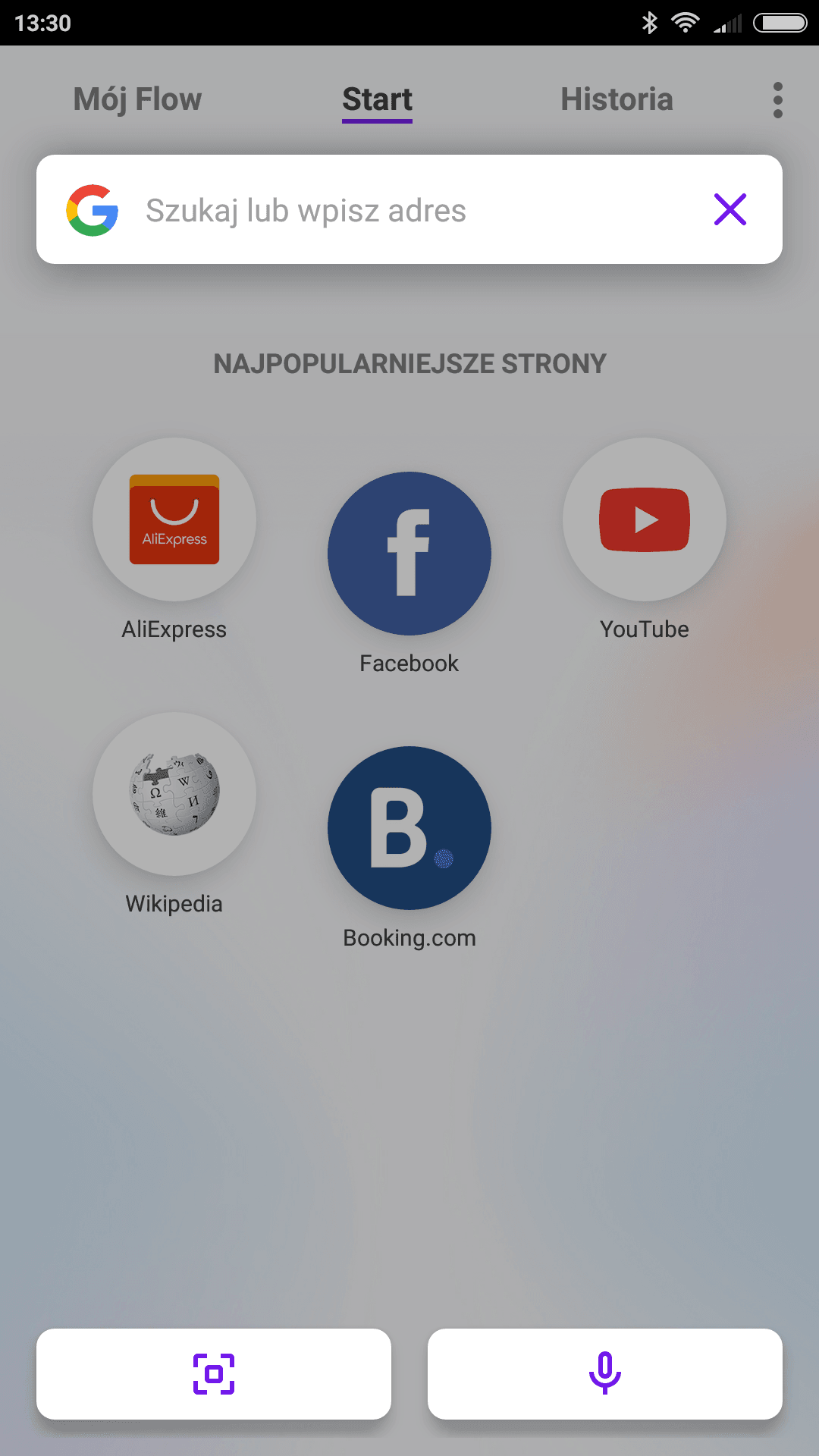Open the Historia tab
This screenshot has width=819, height=1456.
617,99
